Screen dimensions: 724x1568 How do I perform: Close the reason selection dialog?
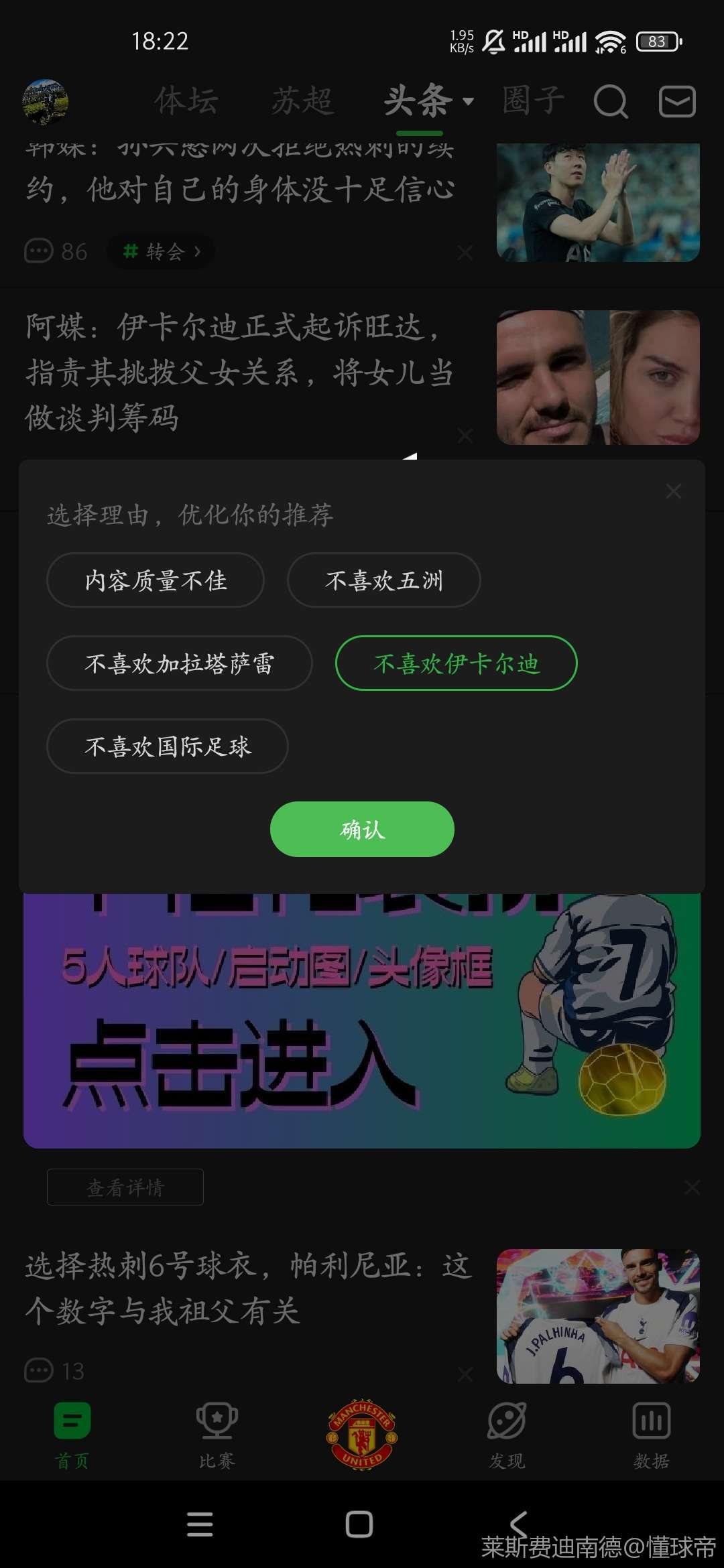[673, 492]
